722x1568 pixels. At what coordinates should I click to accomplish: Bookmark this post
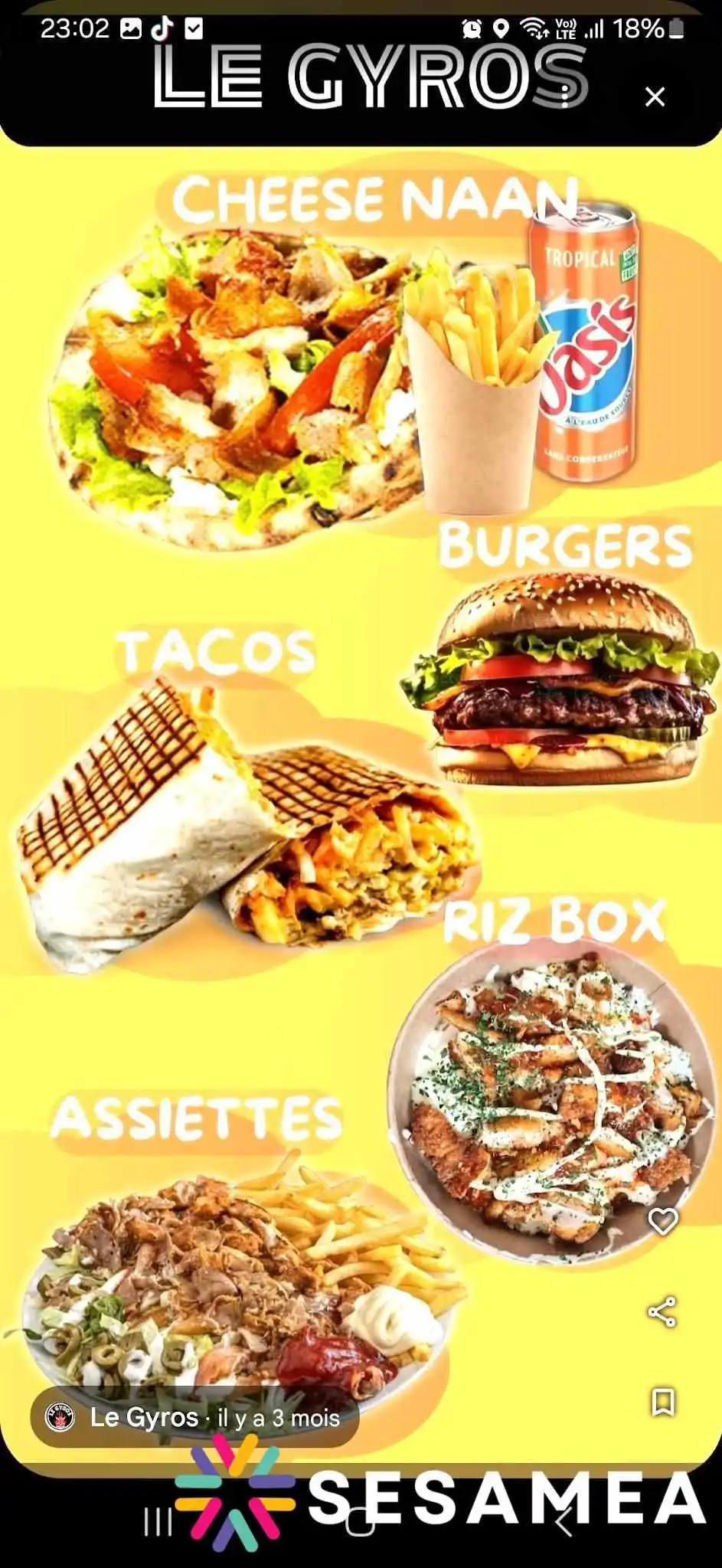click(663, 1403)
